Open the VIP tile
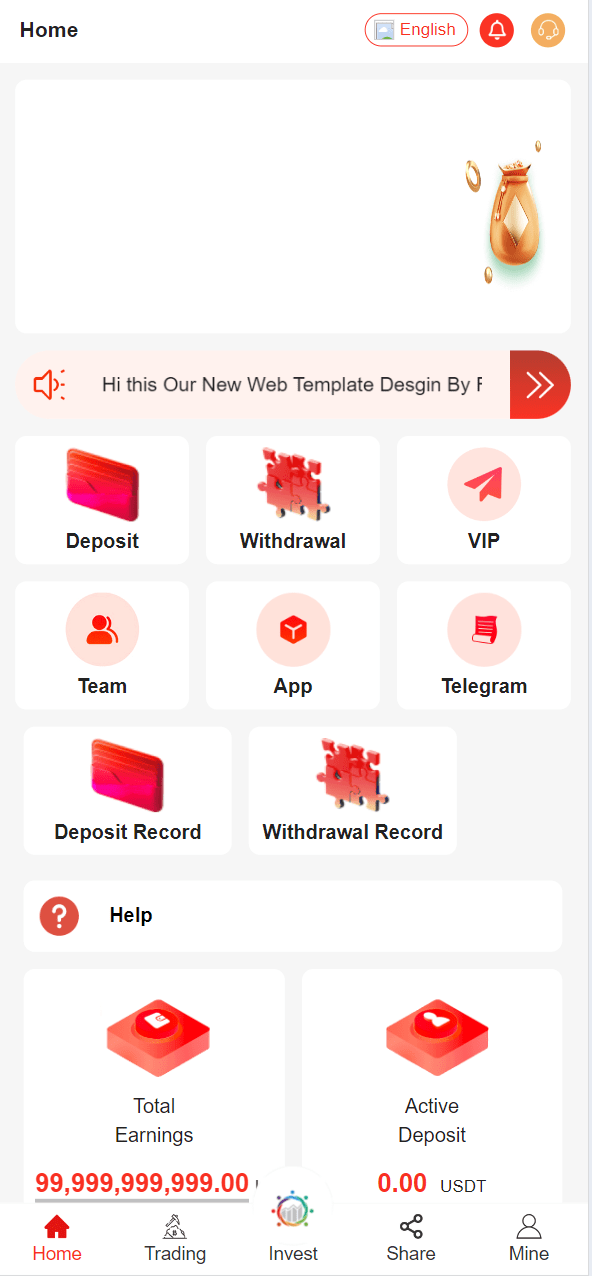This screenshot has width=592, height=1276. pos(484,500)
